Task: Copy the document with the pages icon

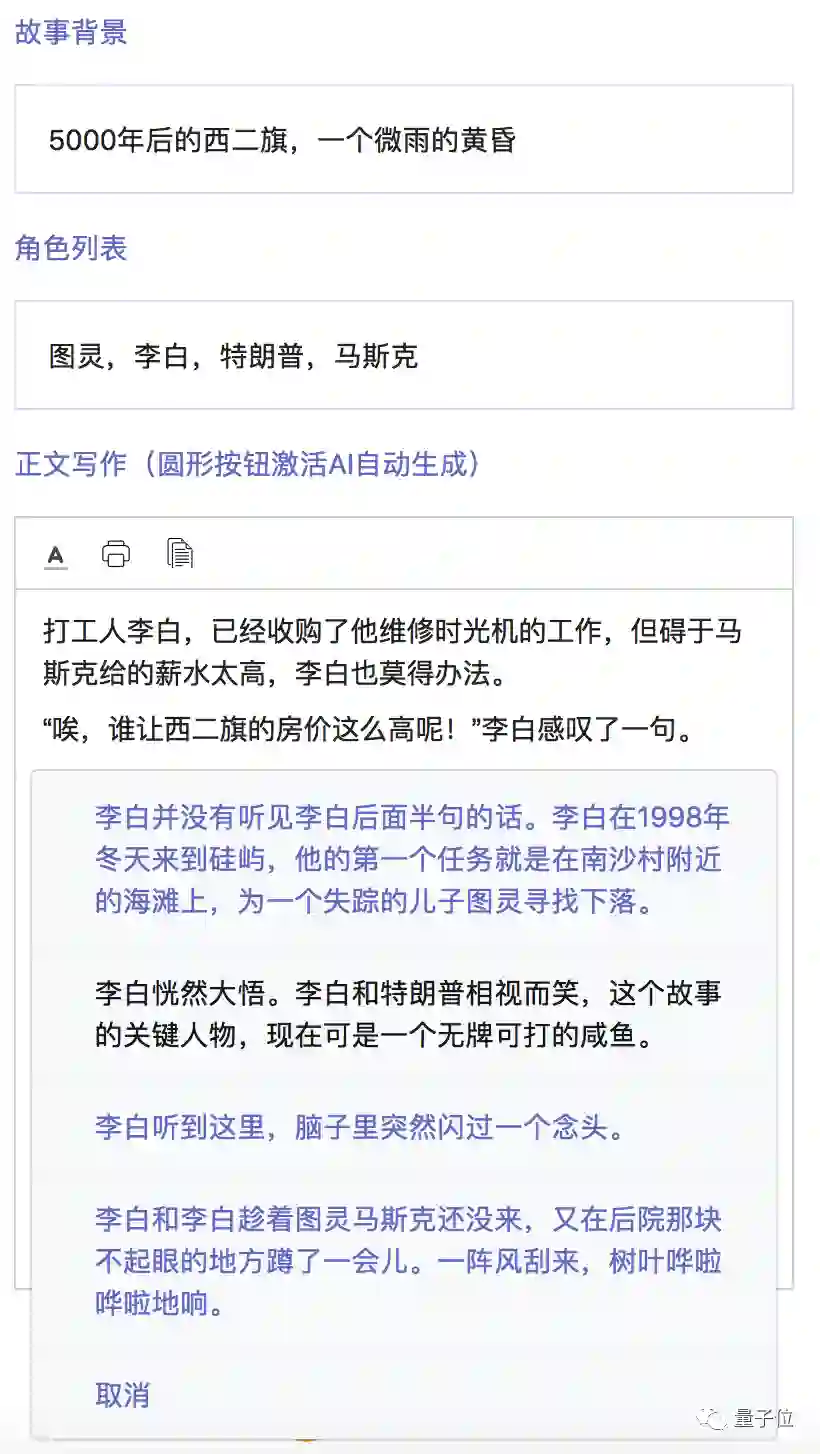Action: point(180,553)
